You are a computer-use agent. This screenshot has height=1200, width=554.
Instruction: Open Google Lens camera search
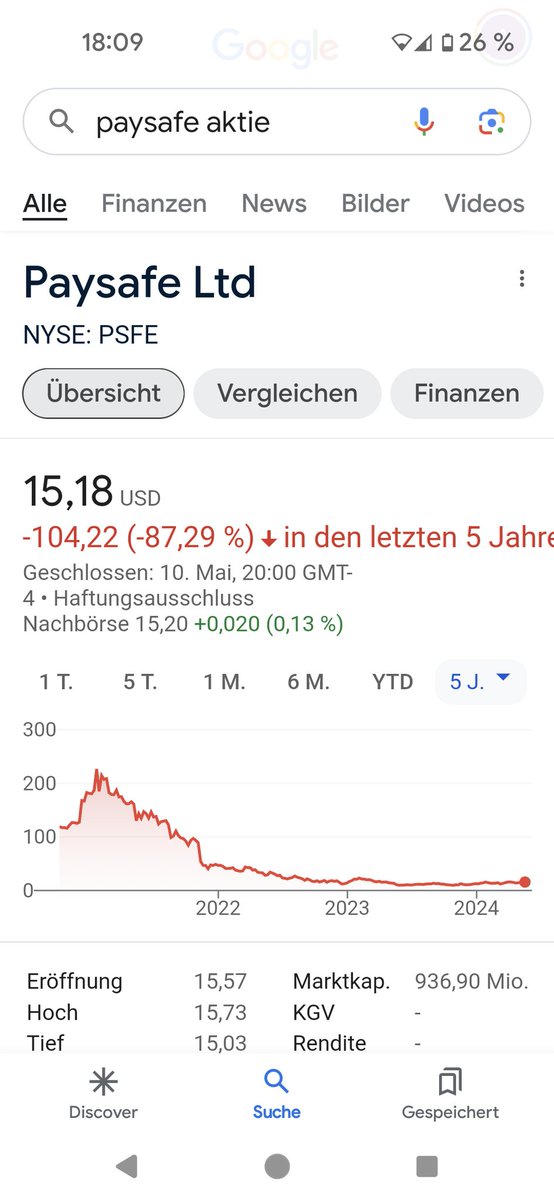point(489,122)
